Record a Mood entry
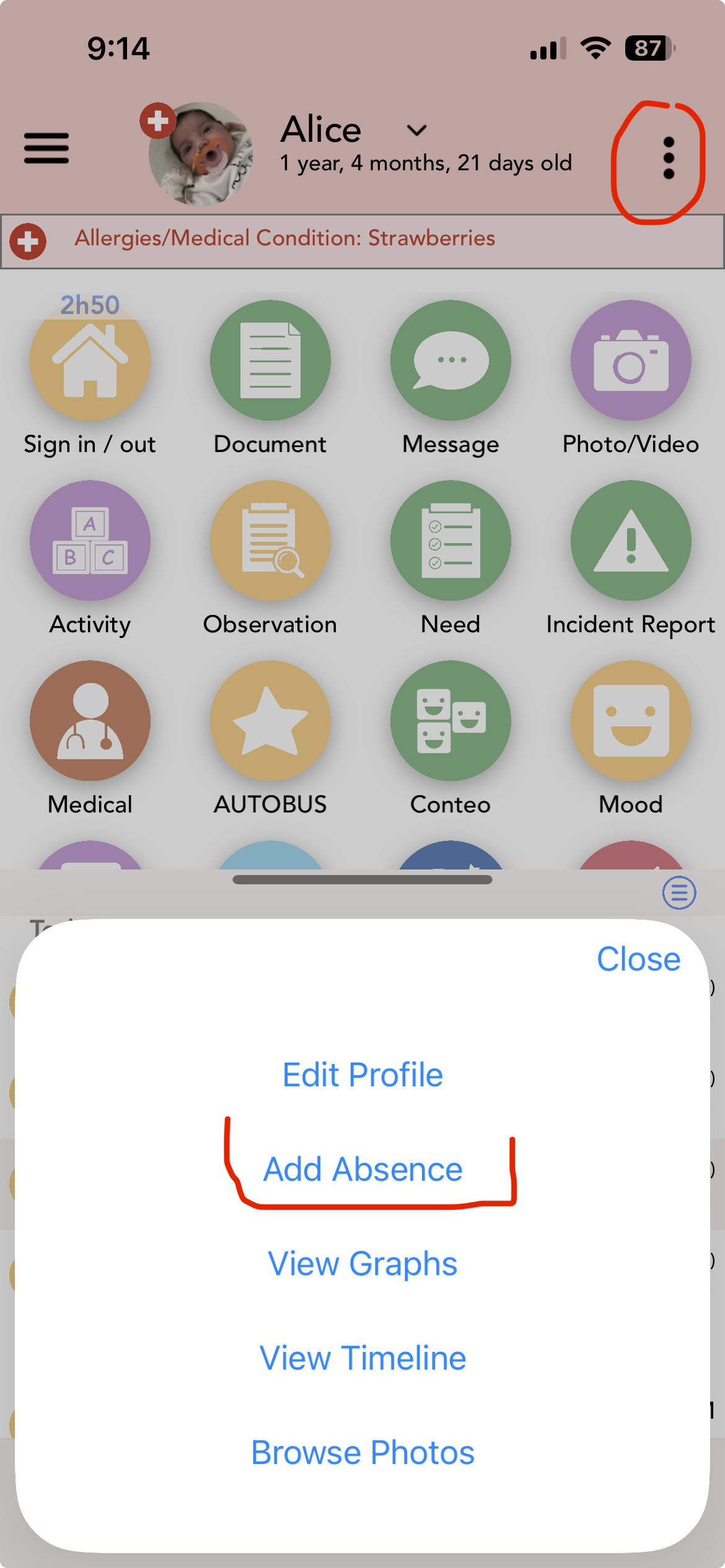 [x=631, y=721]
